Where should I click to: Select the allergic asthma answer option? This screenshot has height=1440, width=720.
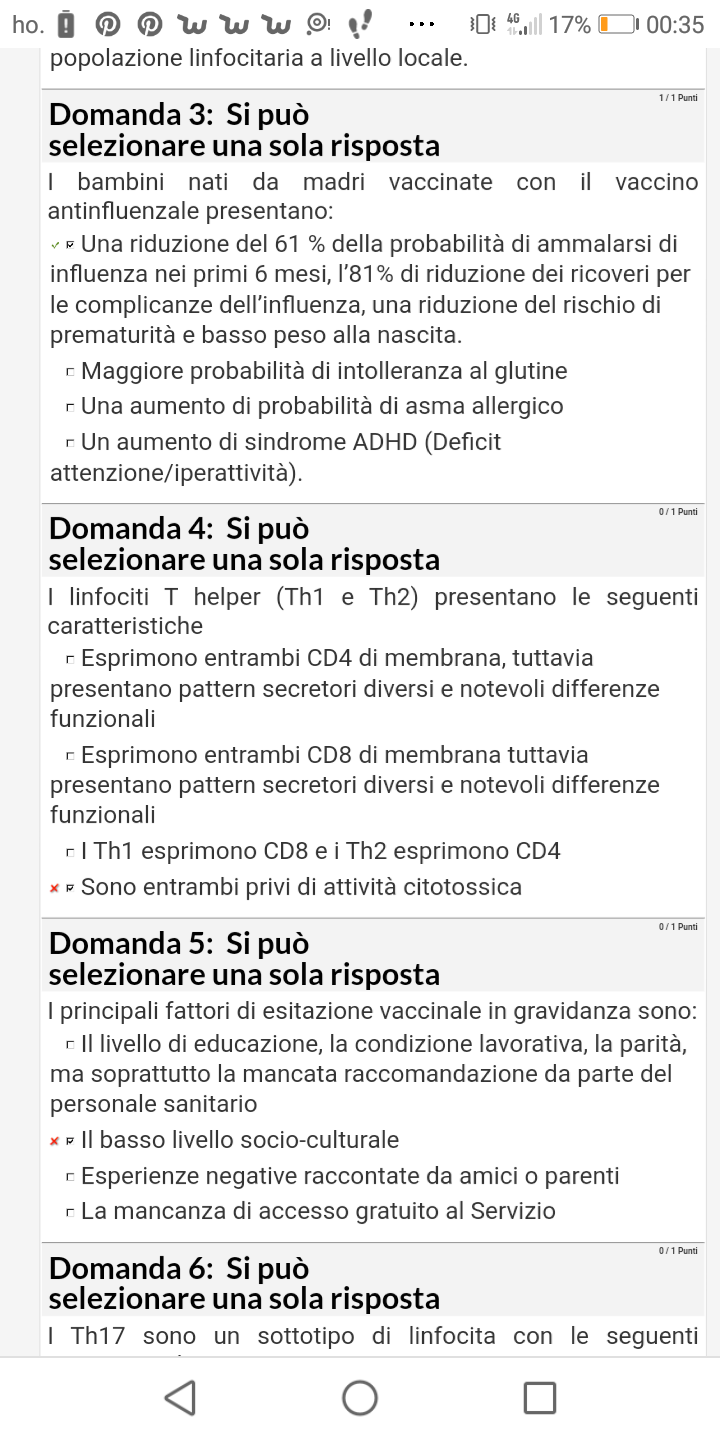pyautogui.click(x=70, y=407)
